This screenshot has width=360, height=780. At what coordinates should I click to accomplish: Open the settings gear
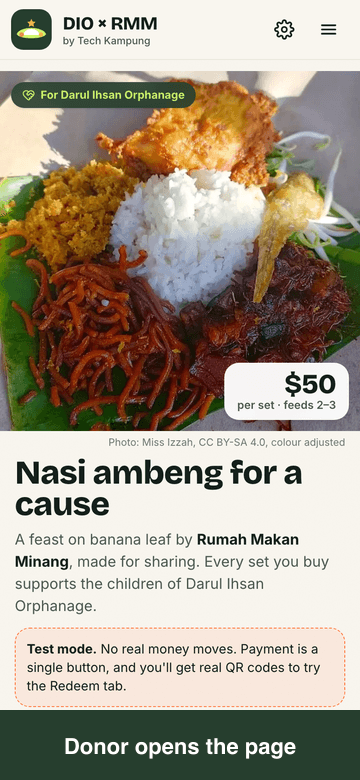pos(284,30)
